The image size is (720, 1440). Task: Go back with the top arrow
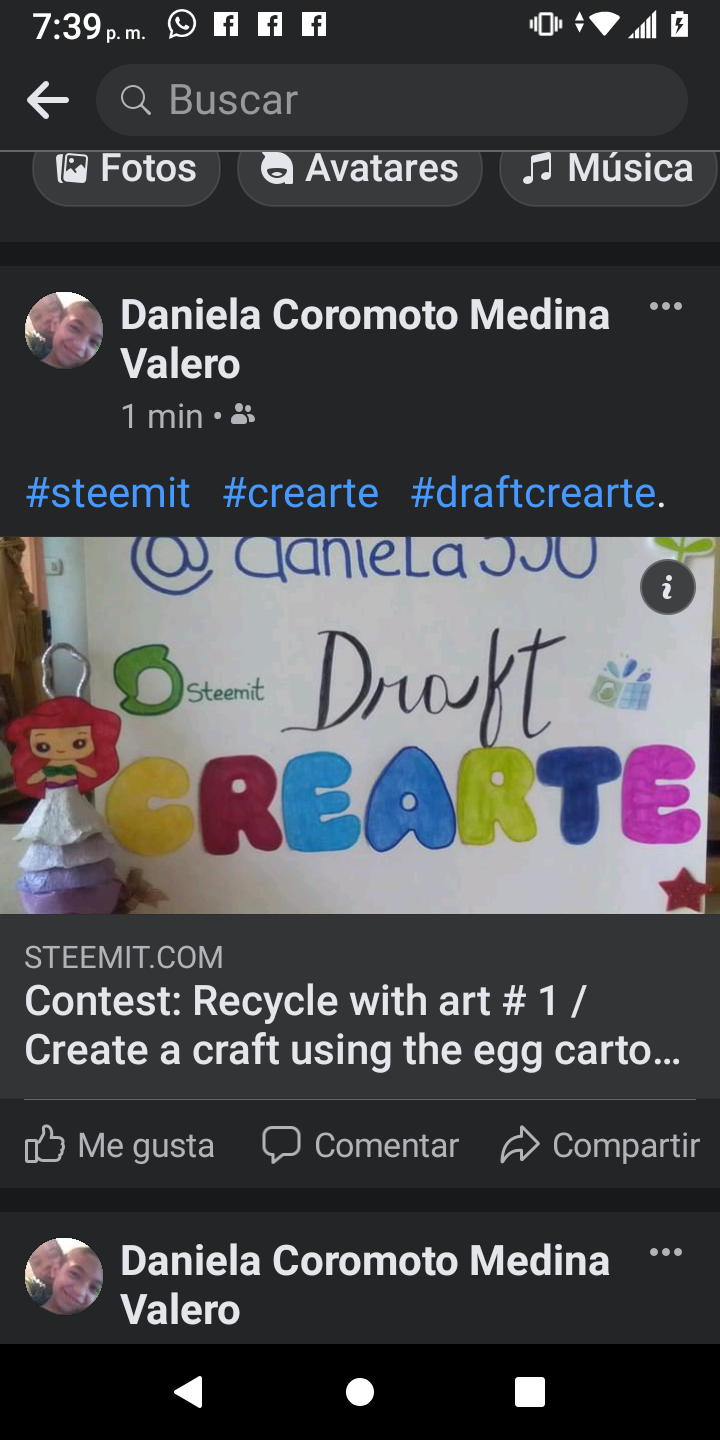coord(47,100)
